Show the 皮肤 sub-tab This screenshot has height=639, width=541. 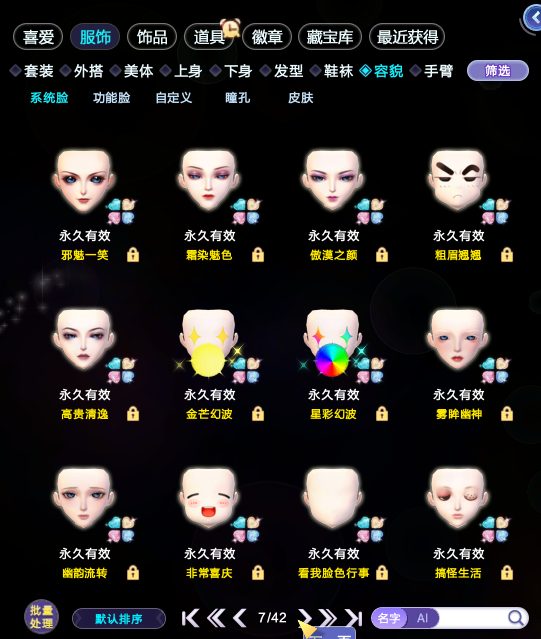pos(301,98)
